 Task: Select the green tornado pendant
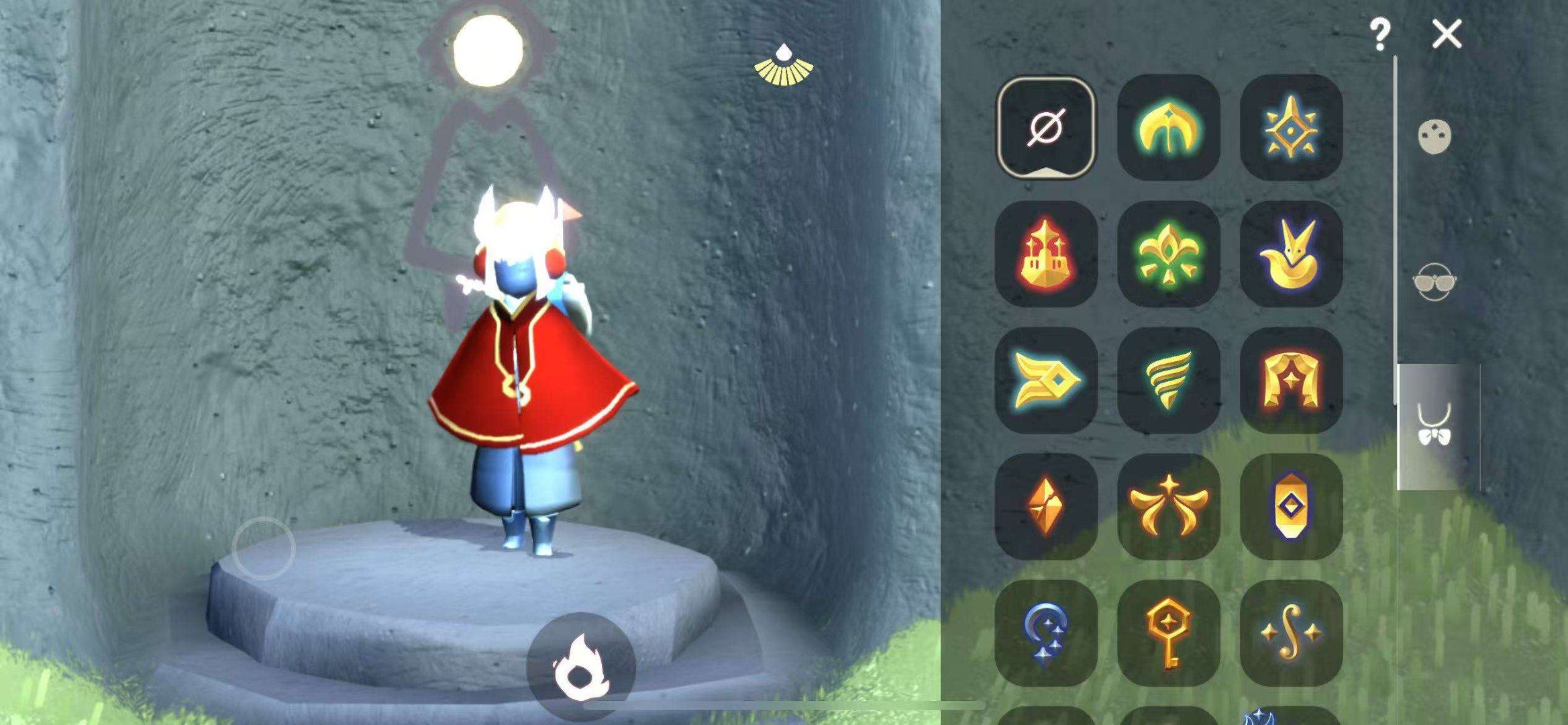tap(1168, 380)
